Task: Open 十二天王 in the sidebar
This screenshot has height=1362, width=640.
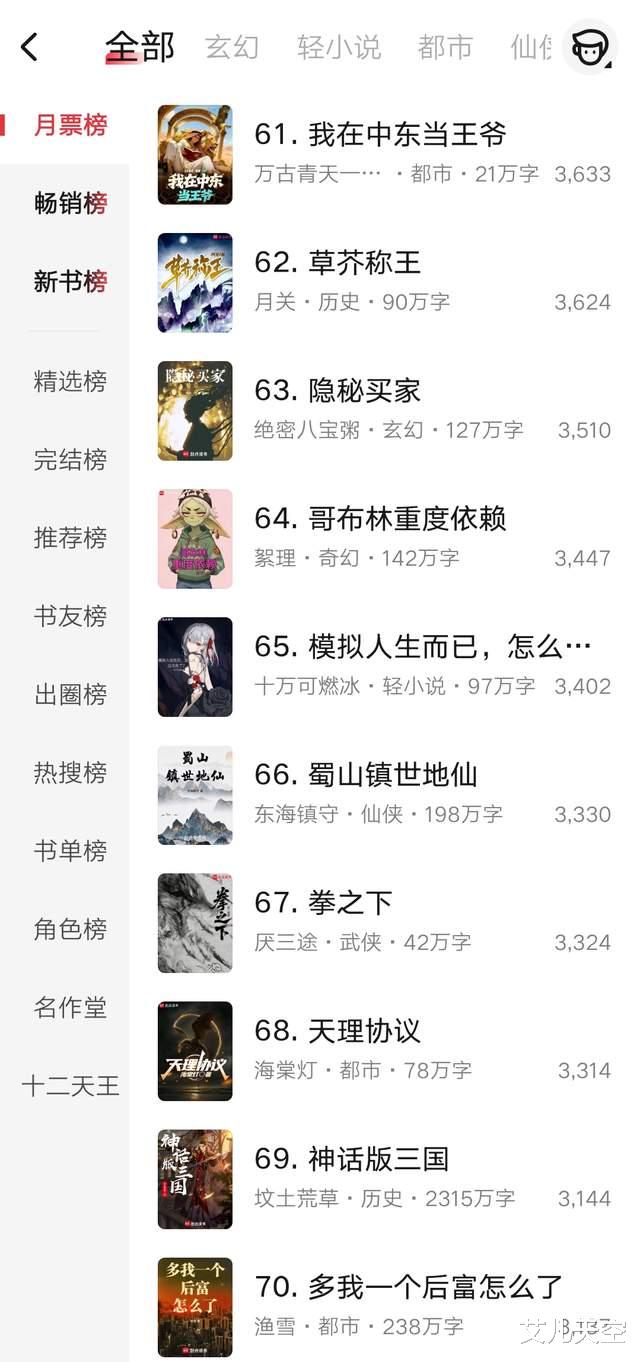Action: coord(70,1085)
